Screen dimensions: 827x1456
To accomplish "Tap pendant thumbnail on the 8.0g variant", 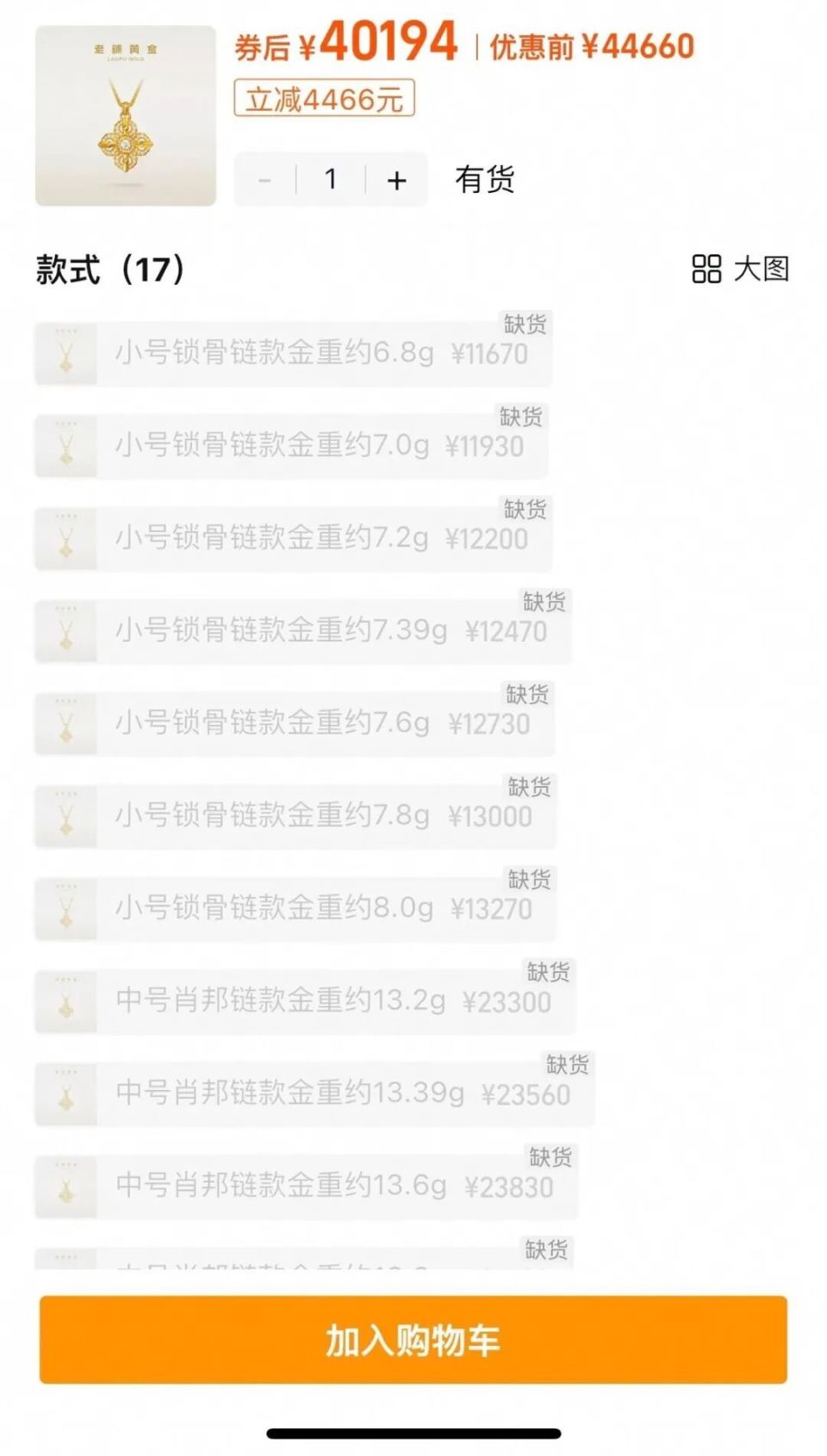I will coord(65,910).
